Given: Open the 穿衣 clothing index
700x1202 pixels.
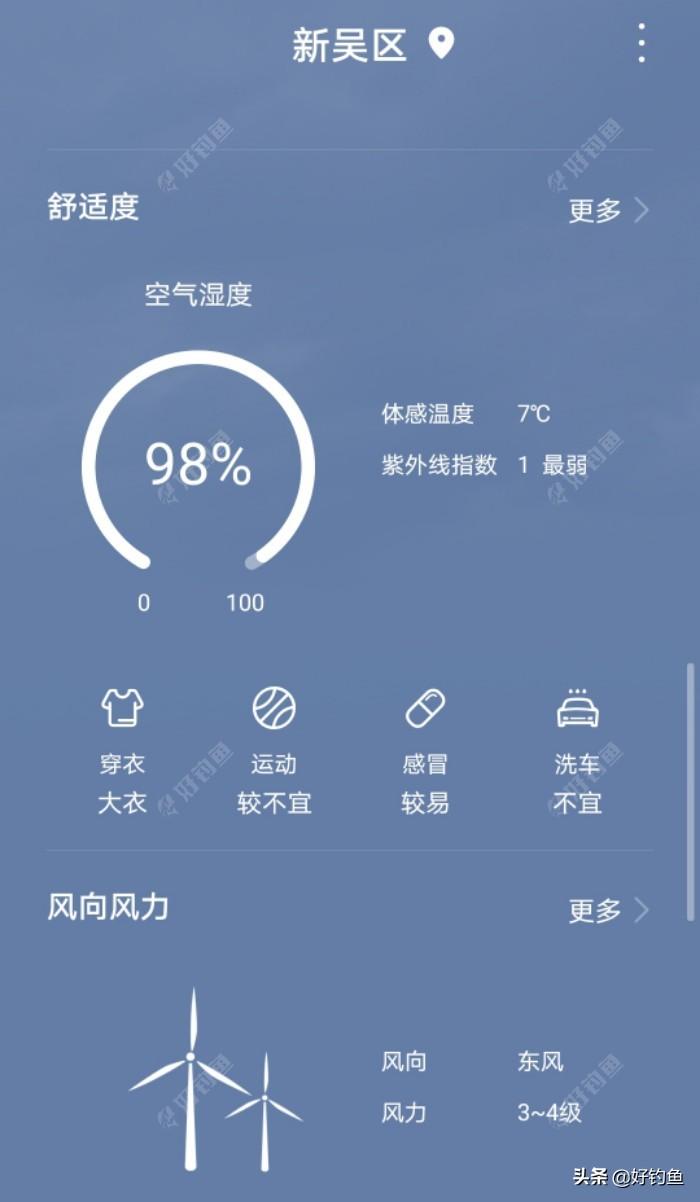Looking at the screenshot, I should pyautogui.click(x=122, y=750).
